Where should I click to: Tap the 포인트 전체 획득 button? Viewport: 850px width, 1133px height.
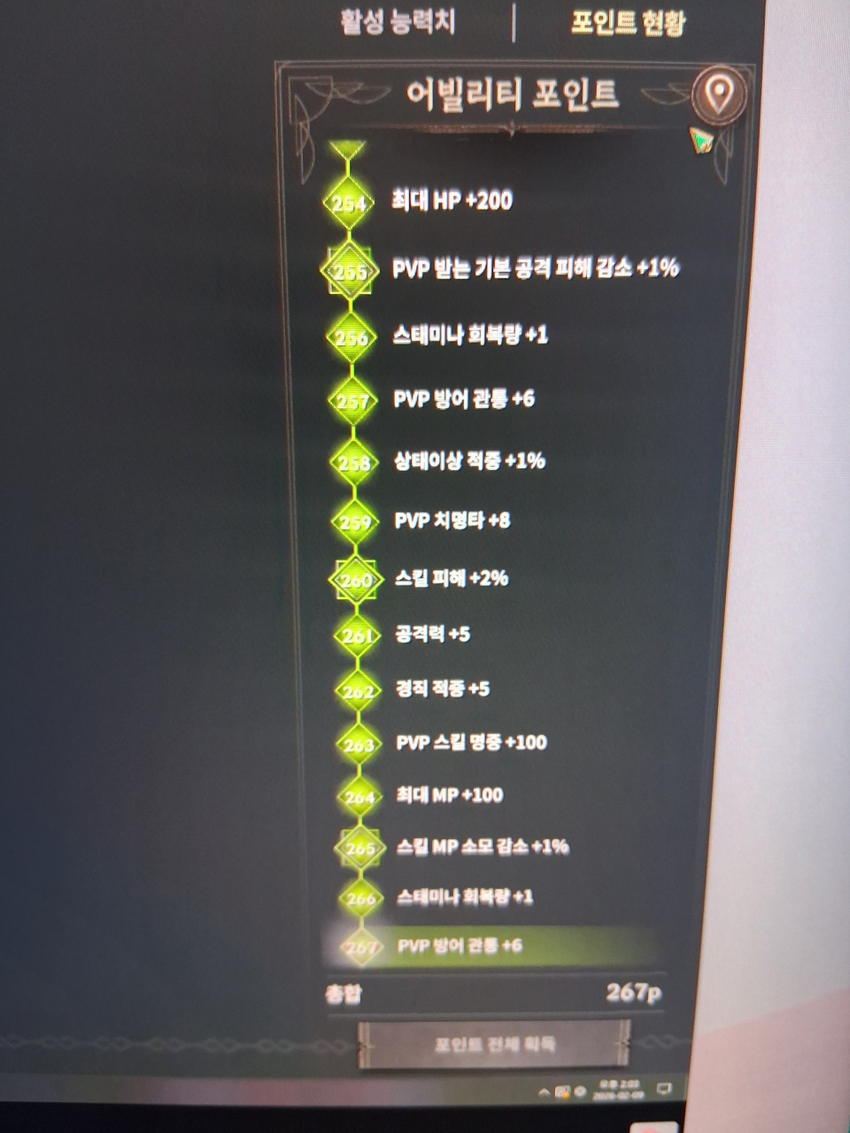tap(495, 1045)
